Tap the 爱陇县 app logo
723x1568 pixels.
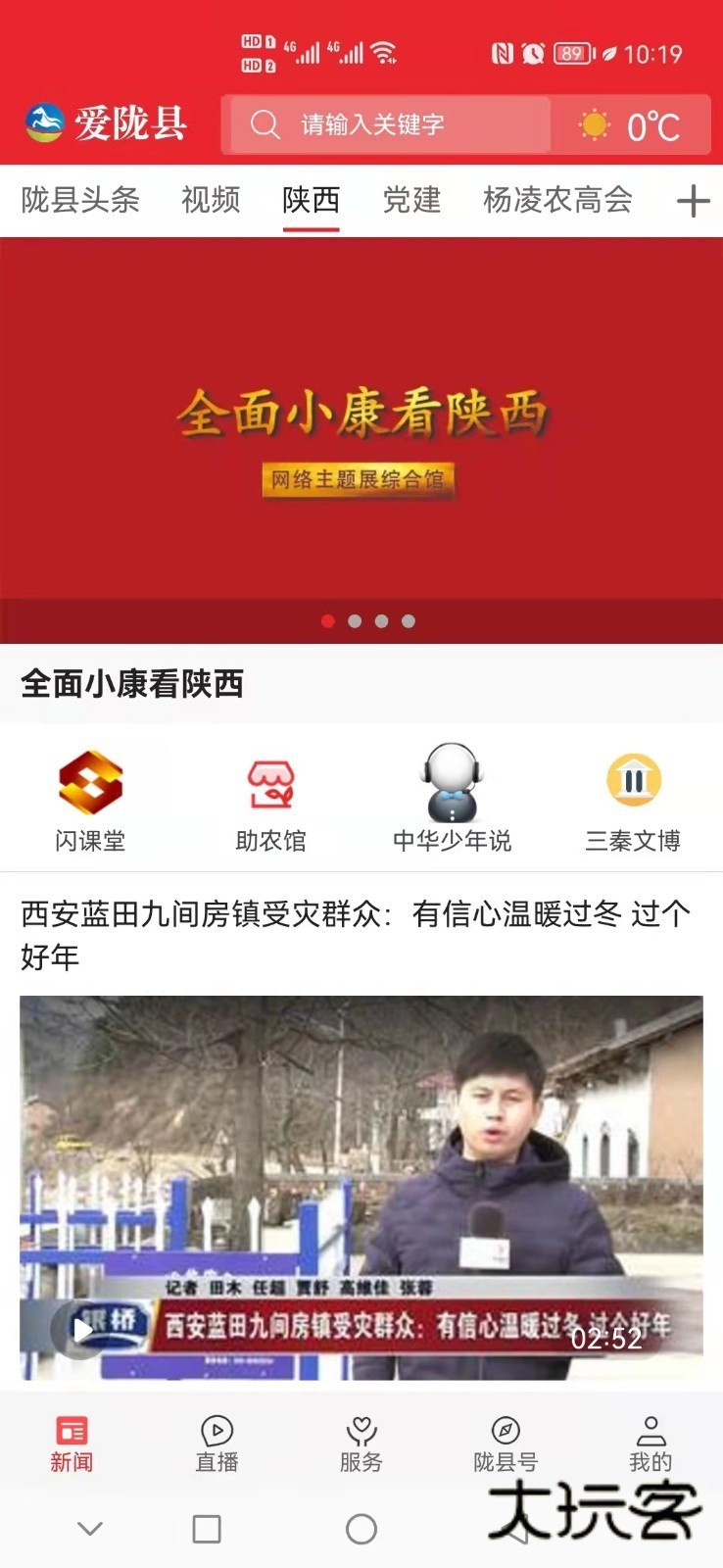(x=102, y=122)
